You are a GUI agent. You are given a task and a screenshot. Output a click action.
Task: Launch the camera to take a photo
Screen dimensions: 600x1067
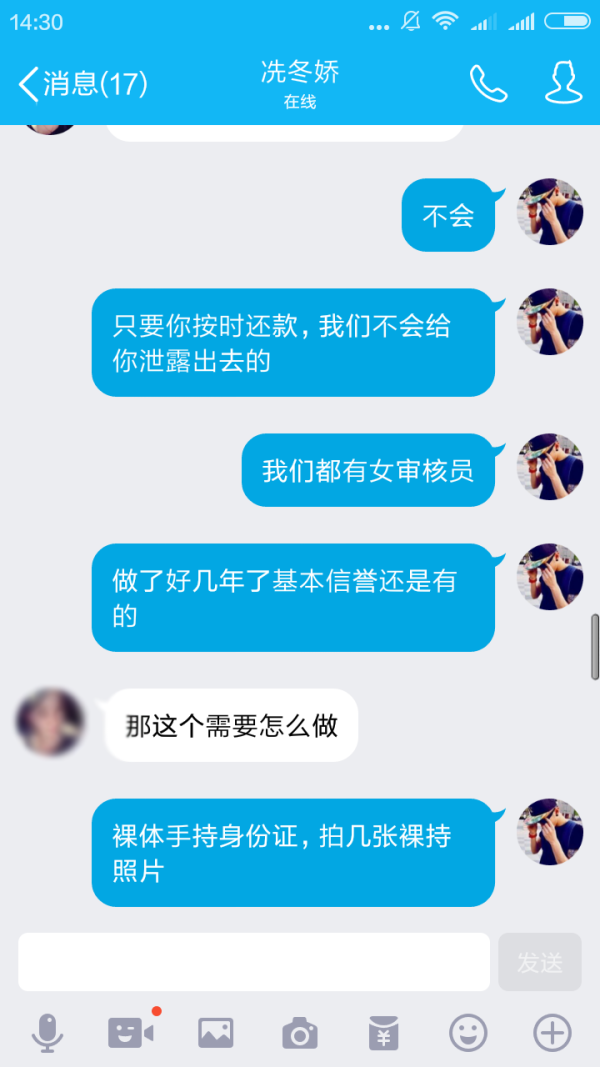(299, 1032)
